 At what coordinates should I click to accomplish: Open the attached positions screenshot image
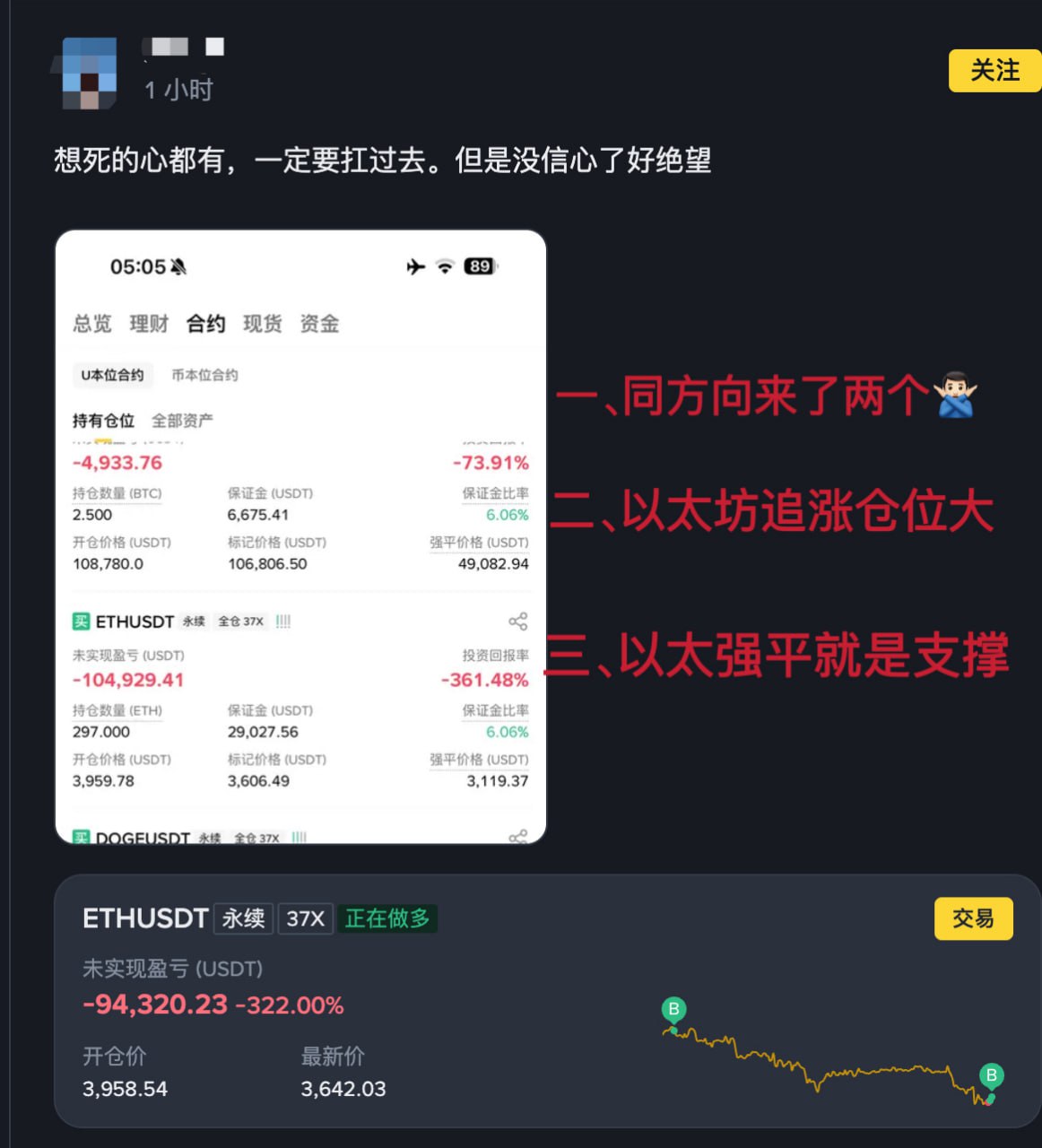coord(300,536)
